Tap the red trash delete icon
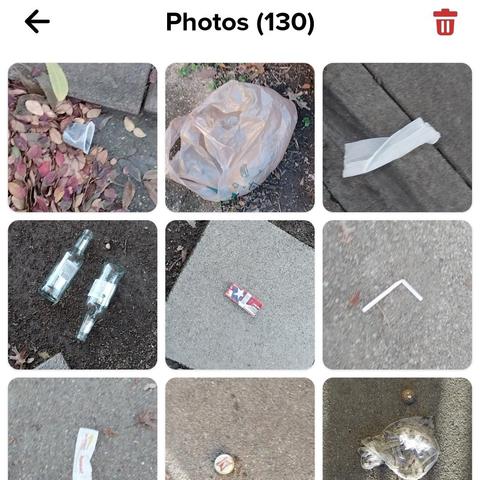Screen dimensions: 480x480 pyautogui.click(x=445, y=22)
